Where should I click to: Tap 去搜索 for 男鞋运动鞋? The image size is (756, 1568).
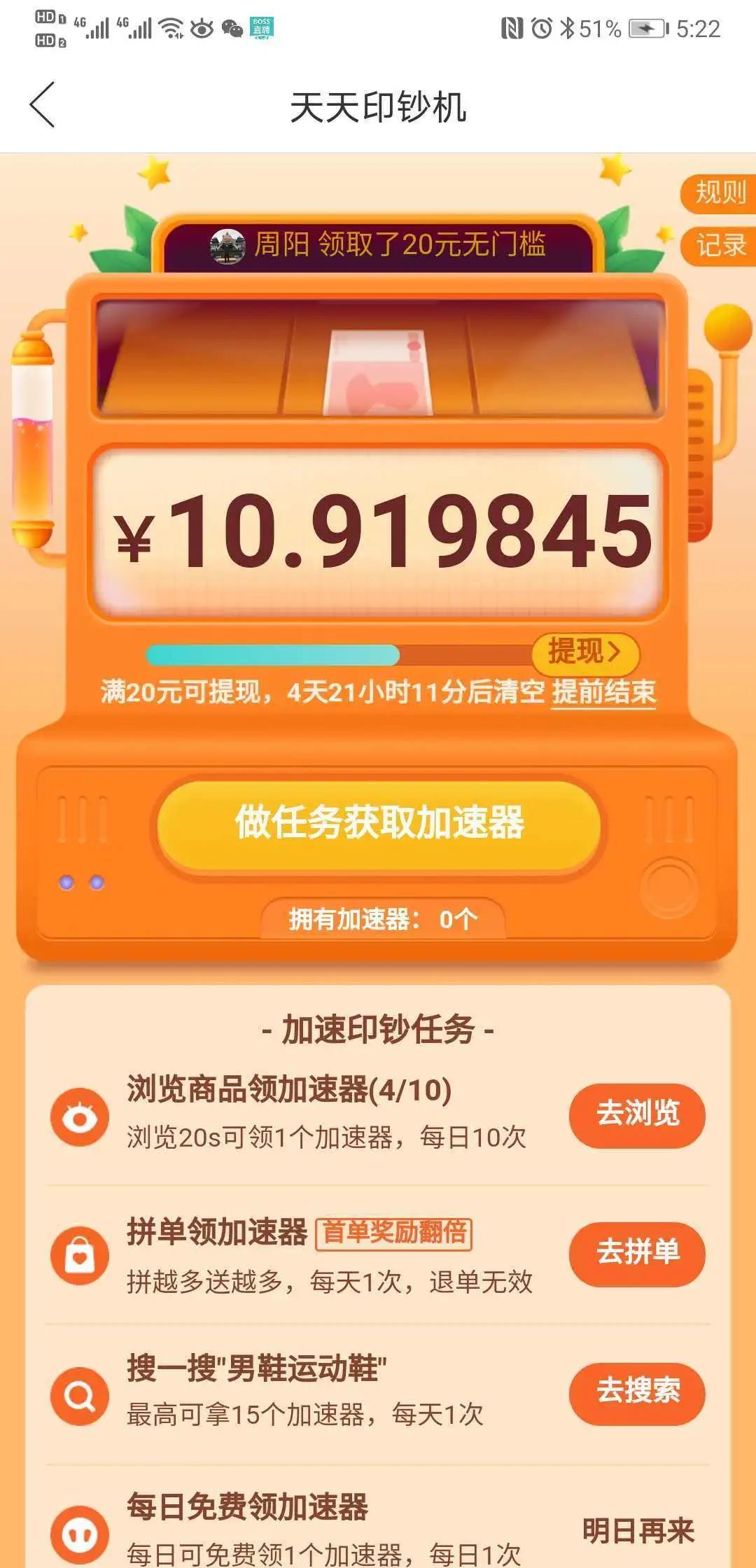click(x=637, y=1391)
